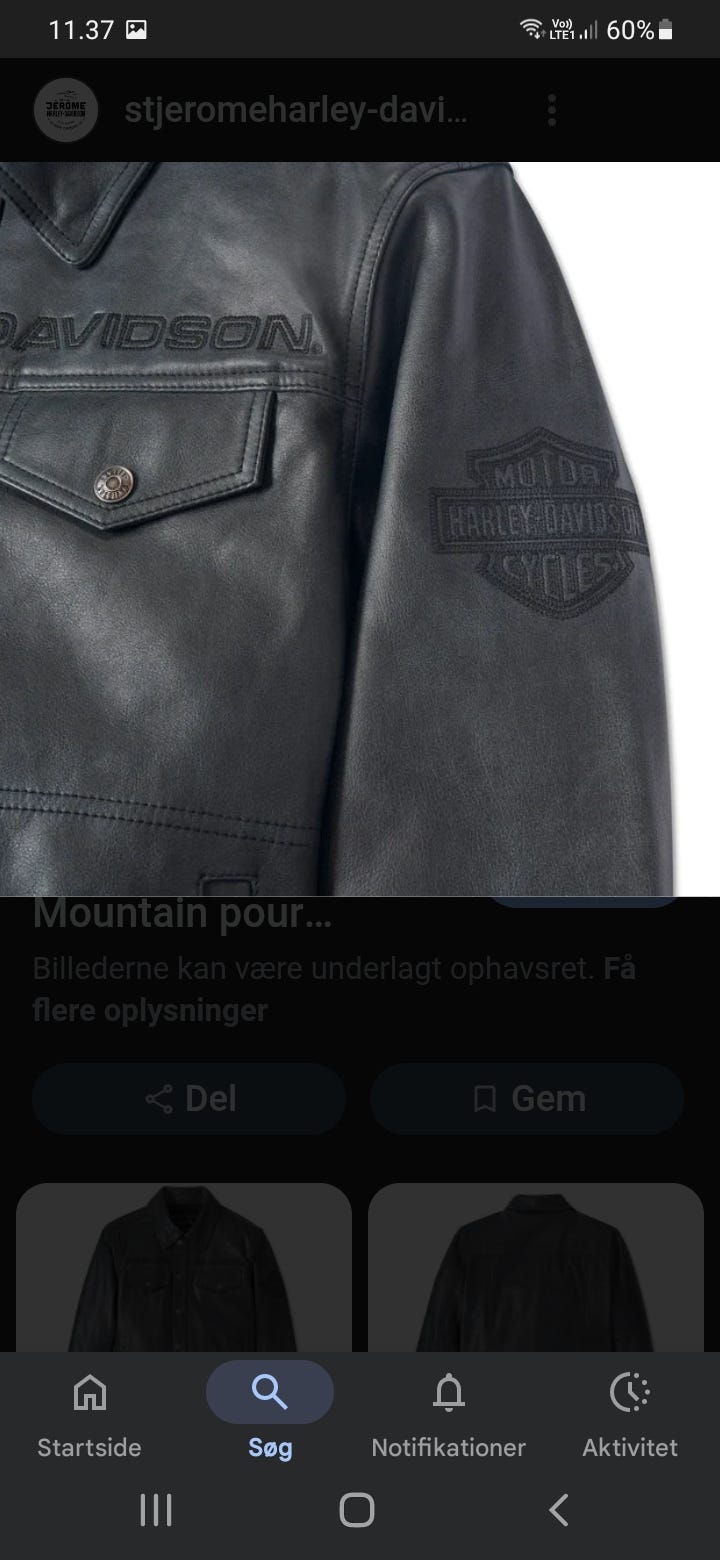
Task: Tap the share icon on the Del button
Action: pos(160,1098)
